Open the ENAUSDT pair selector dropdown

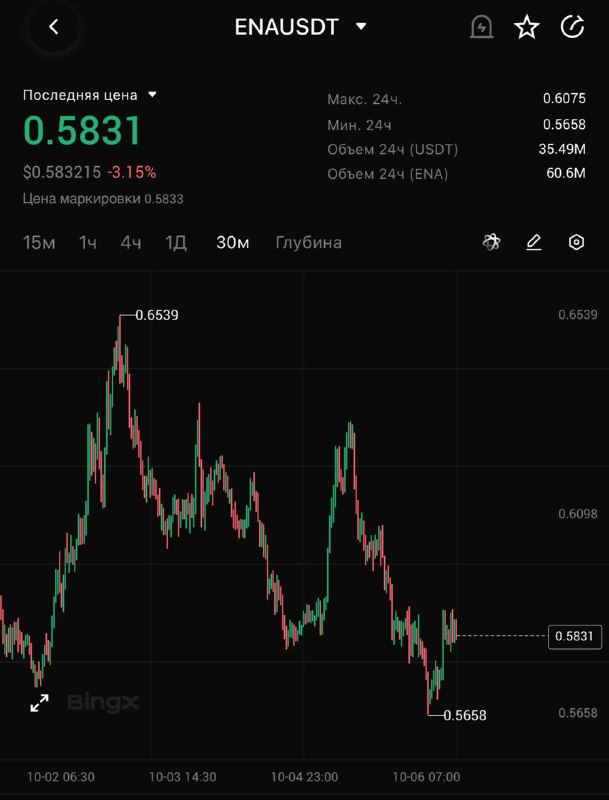(361, 27)
